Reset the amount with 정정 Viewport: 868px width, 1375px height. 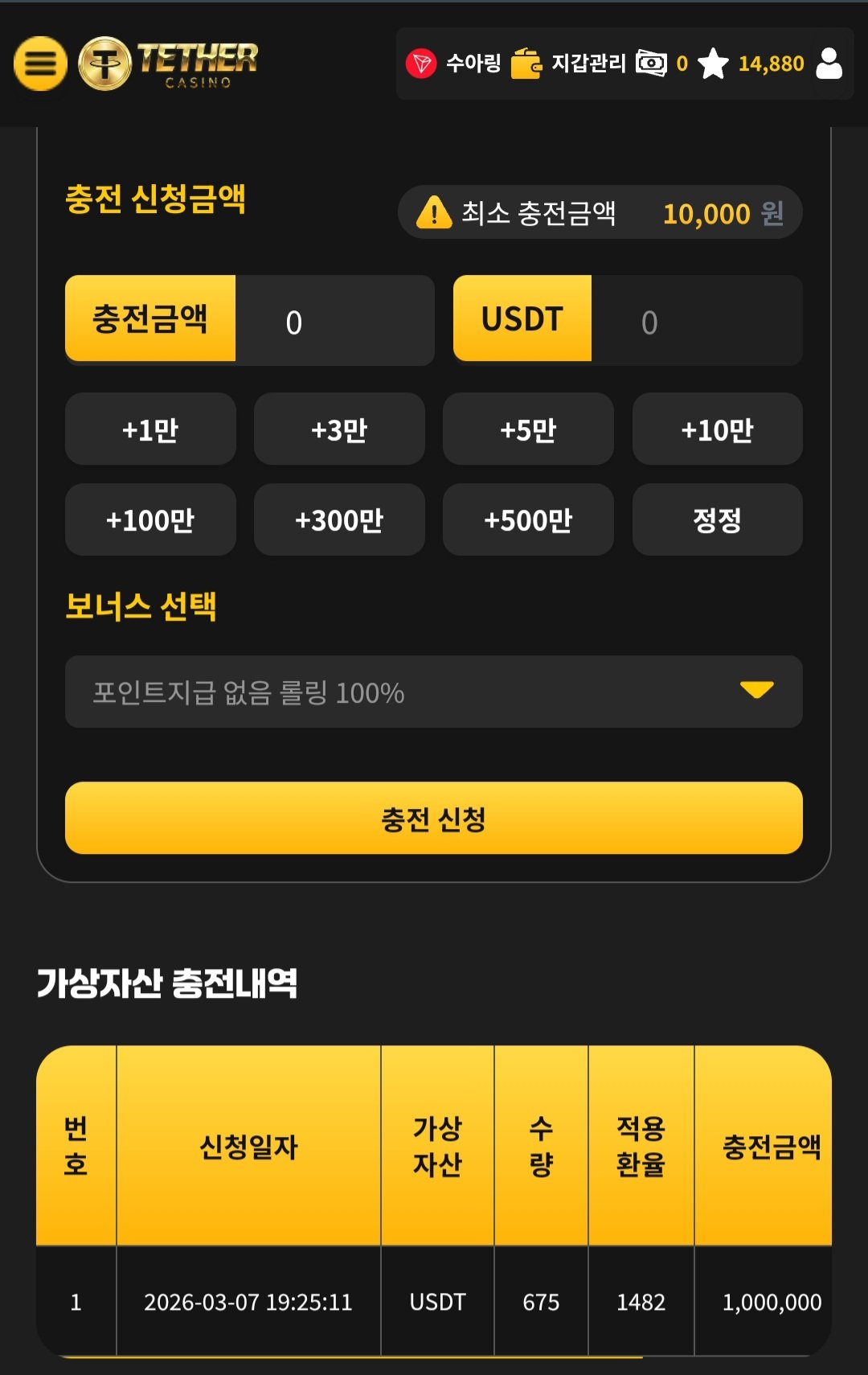click(x=717, y=519)
